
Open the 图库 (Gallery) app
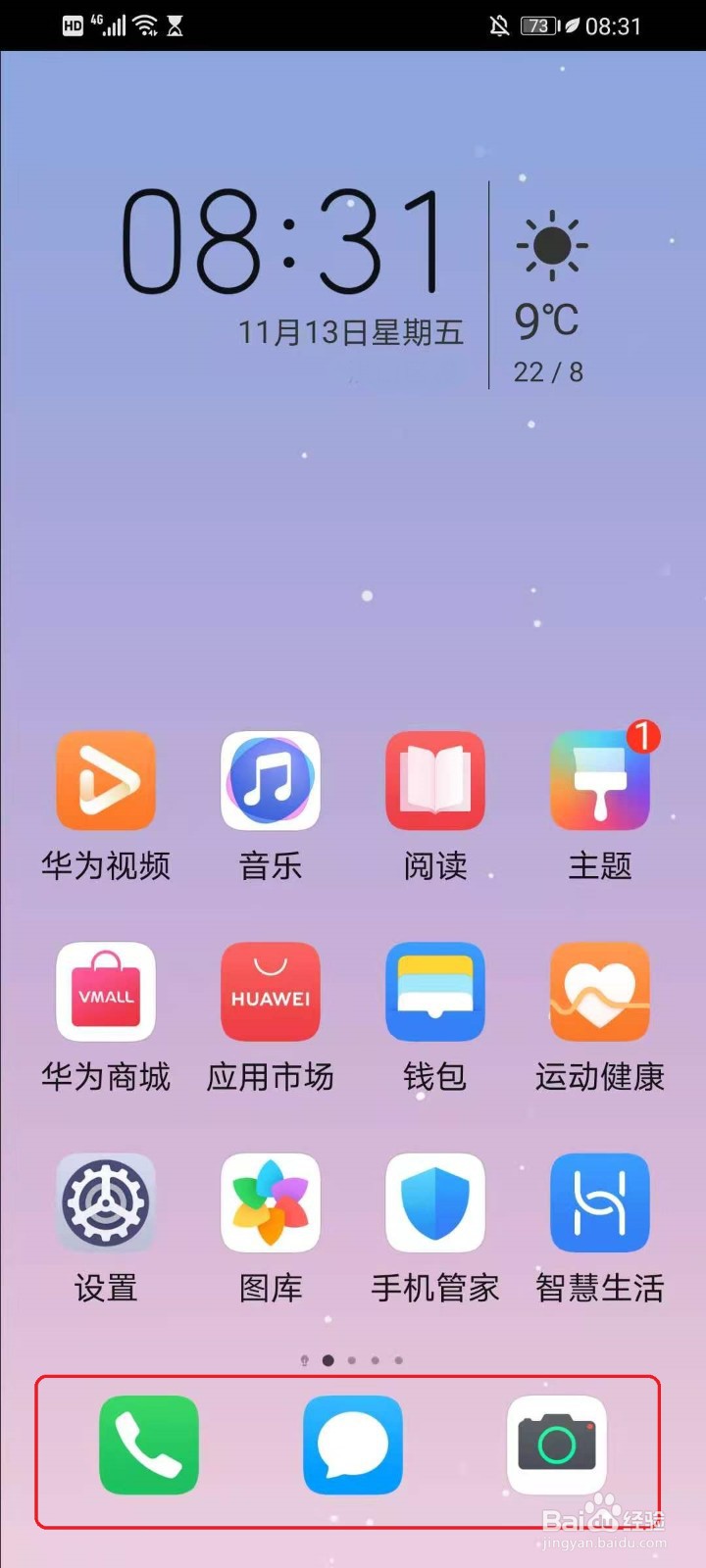pos(271,1203)
